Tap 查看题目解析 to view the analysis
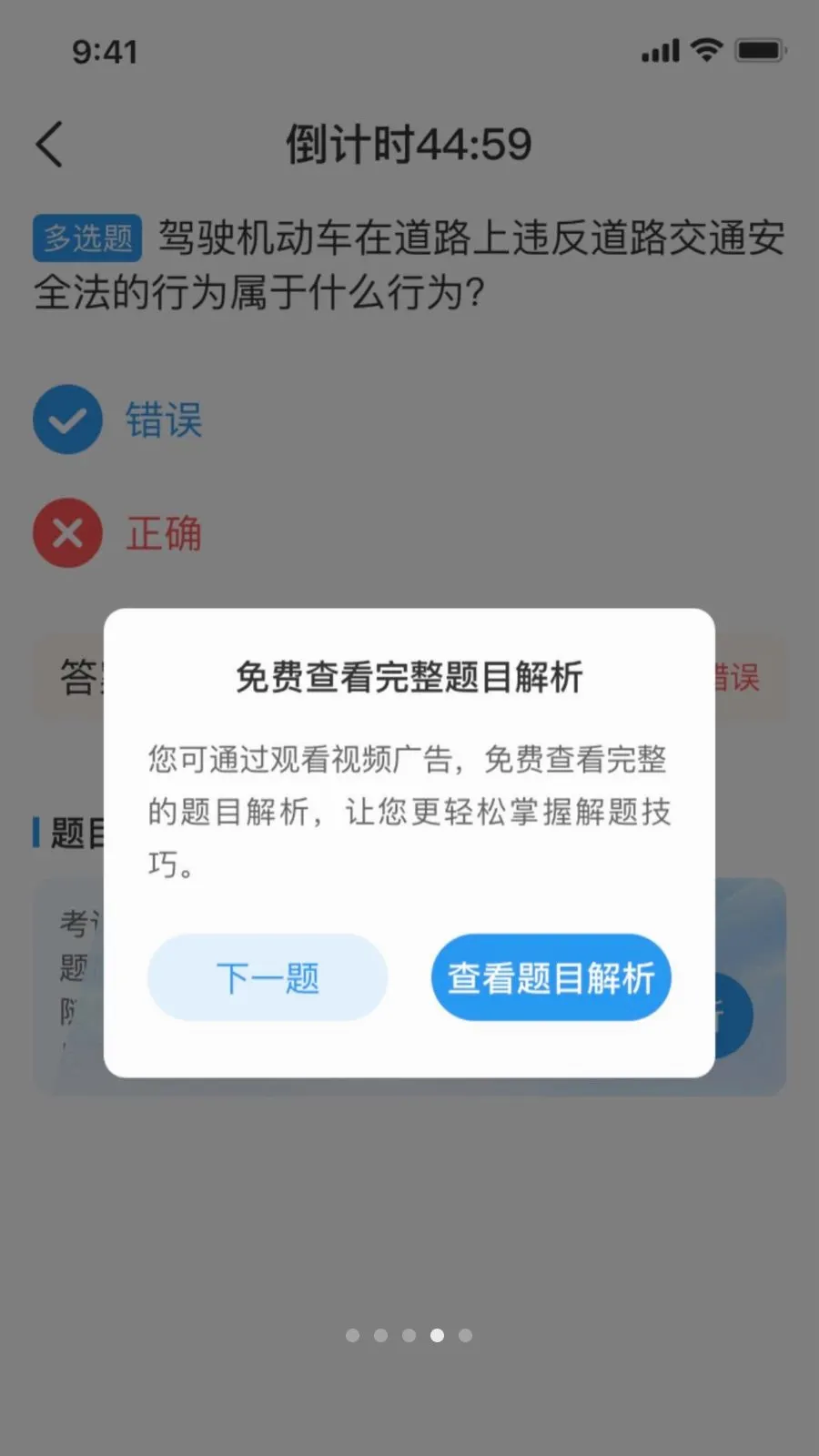The image size is (819, 1456). [x=551, y=977]
